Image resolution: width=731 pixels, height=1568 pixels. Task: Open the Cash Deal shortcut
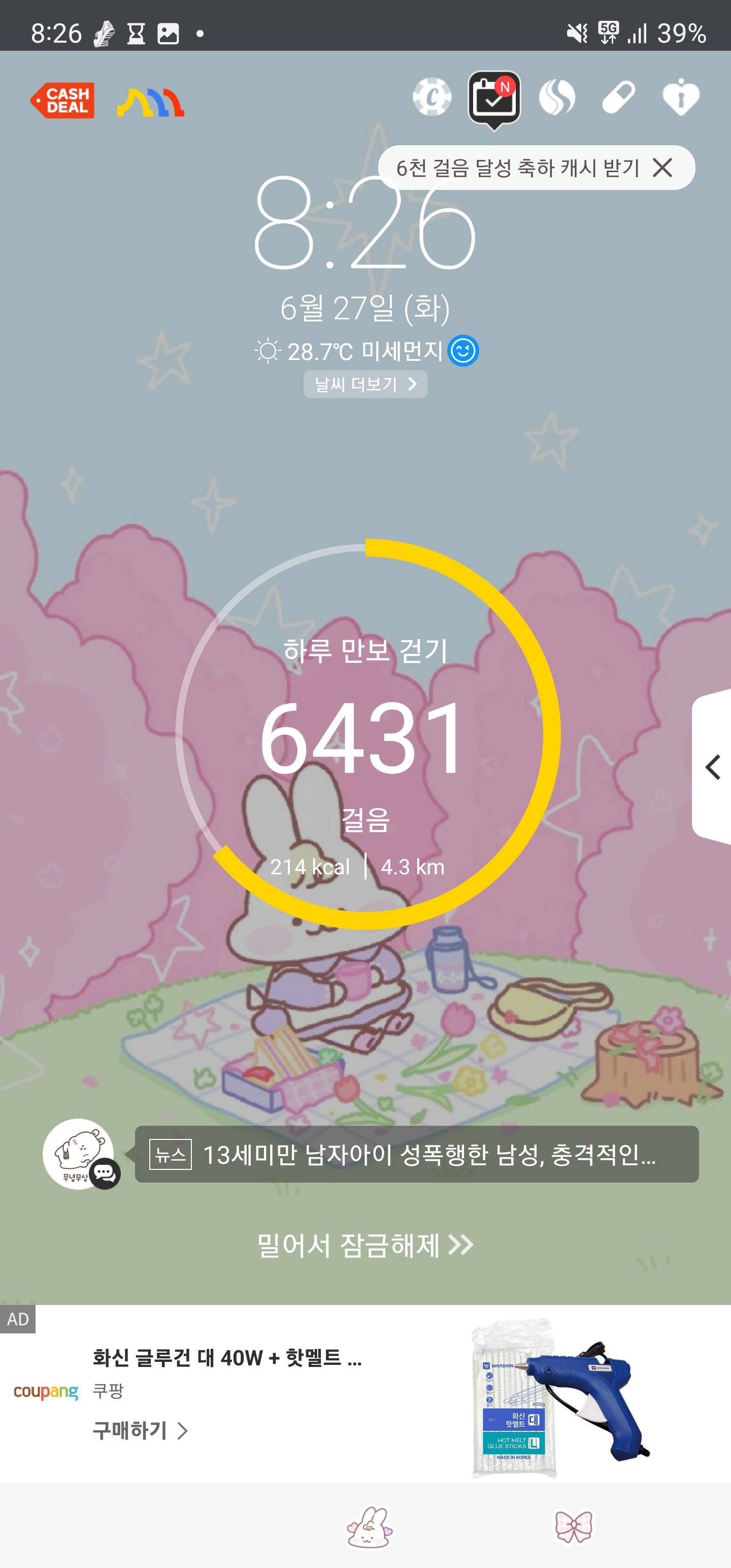pyautogui.click(x=62, y=100)
